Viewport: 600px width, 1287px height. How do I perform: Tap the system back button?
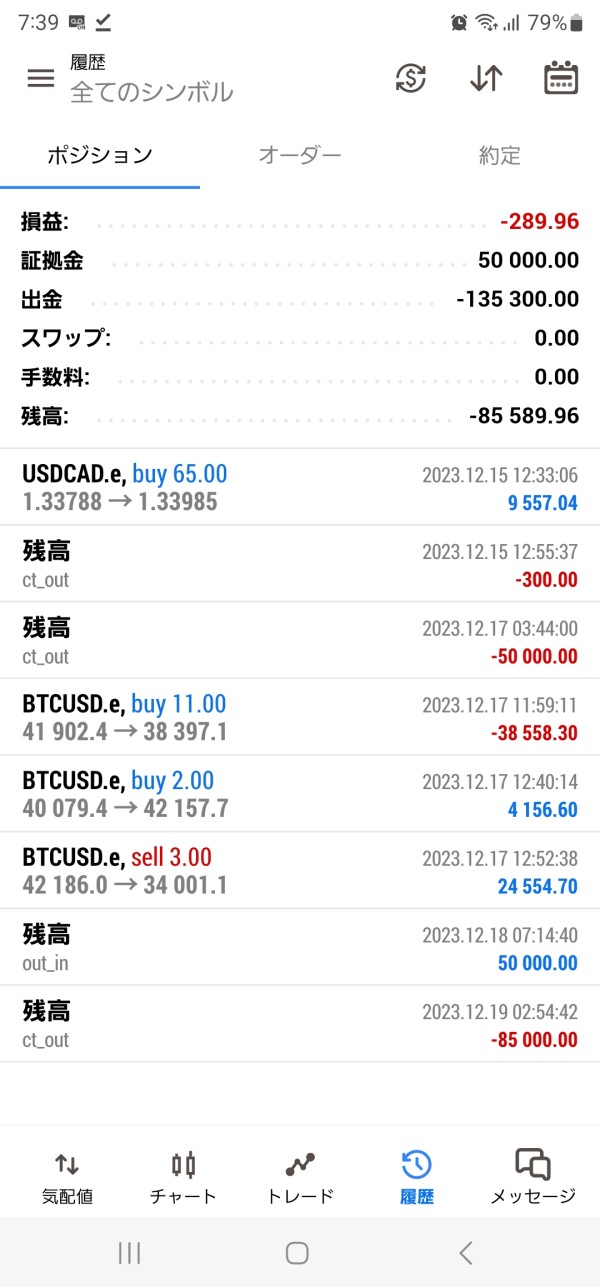tap(465, 1252)
